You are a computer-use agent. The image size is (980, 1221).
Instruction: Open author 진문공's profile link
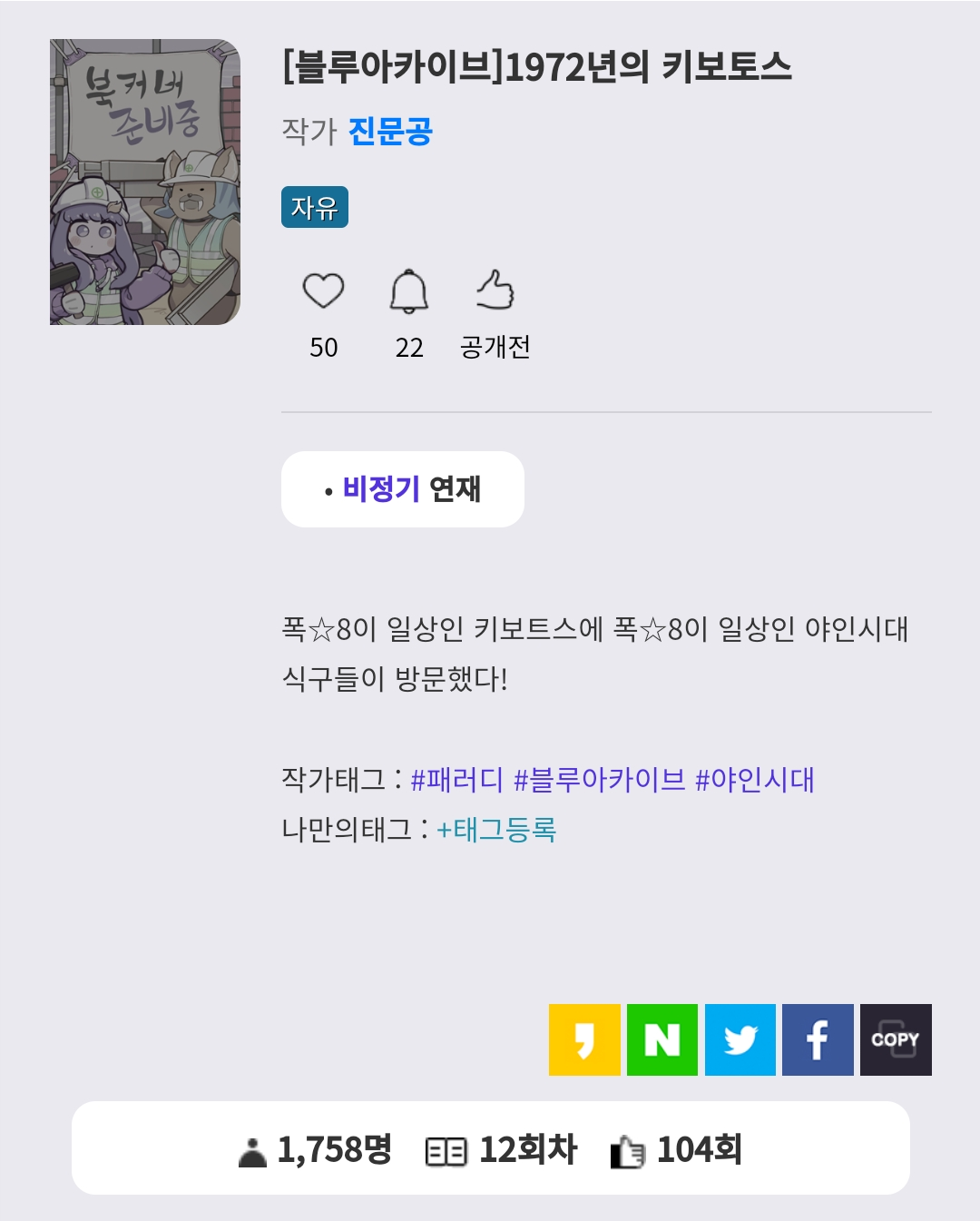click(390, 132)
